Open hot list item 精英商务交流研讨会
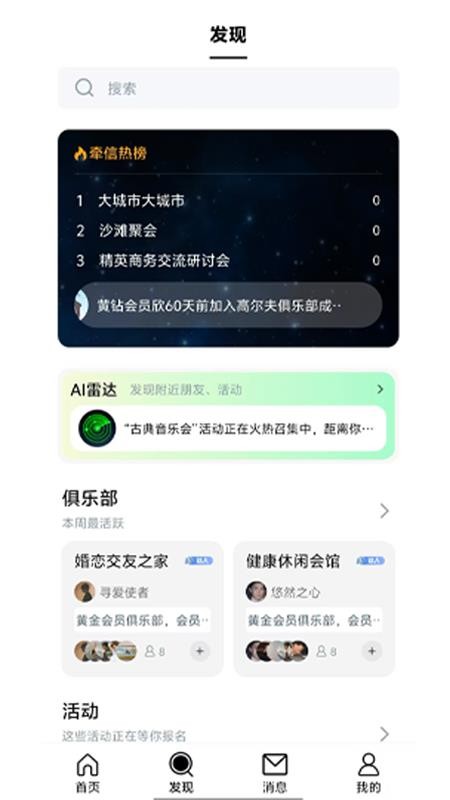The width and height of the screenshot is (450, 800). [228, 261]
